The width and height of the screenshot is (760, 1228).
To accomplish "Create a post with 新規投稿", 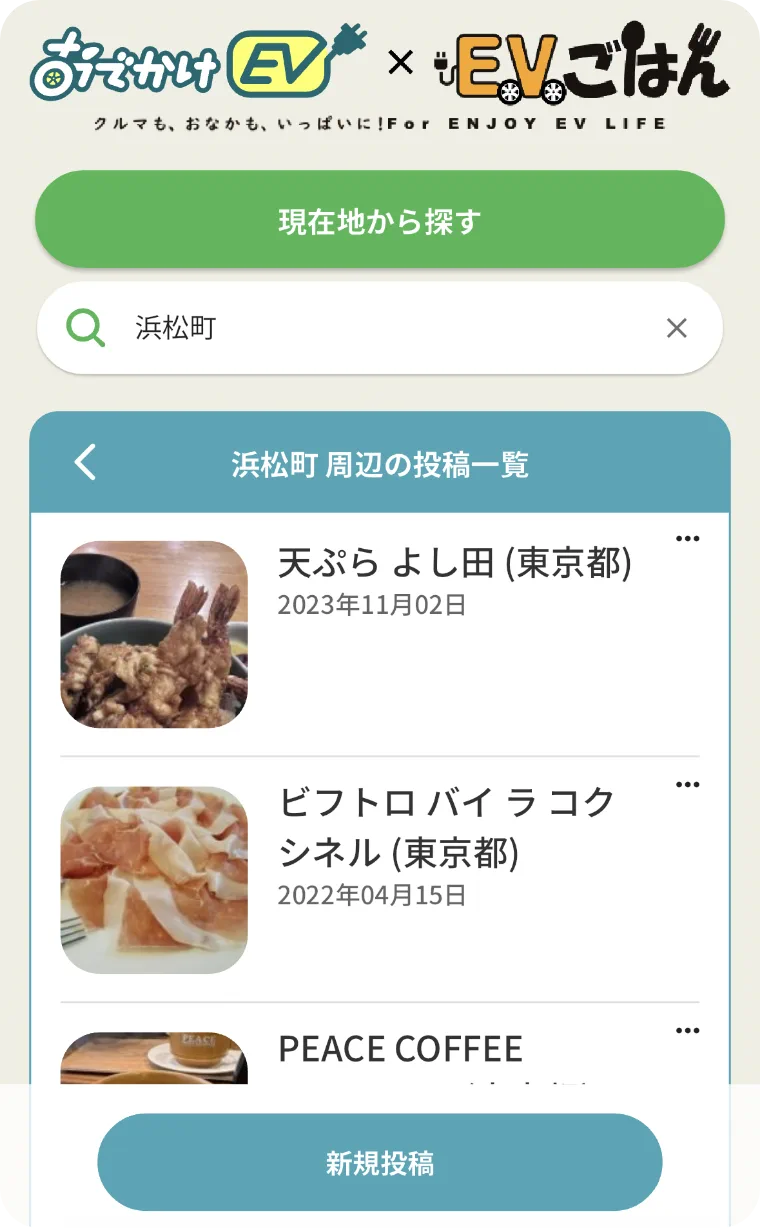I will 379,1163.
